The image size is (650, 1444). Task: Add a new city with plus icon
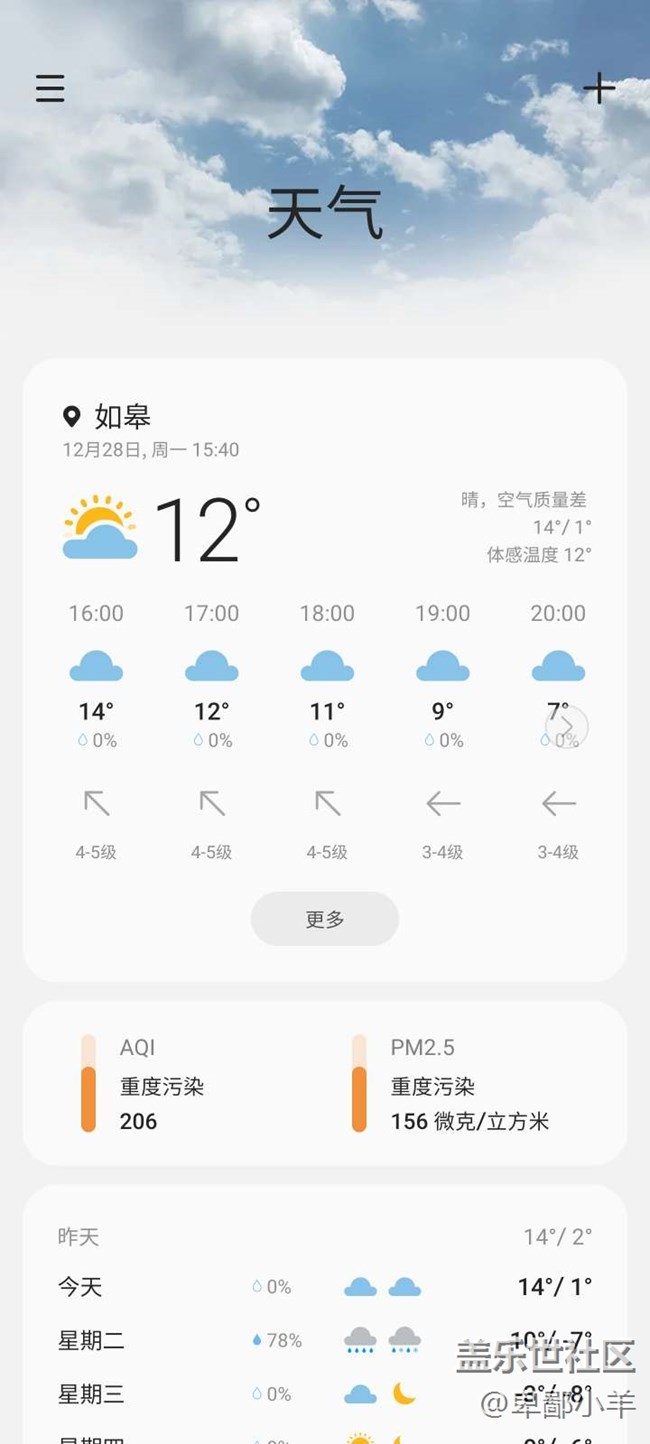(x=599, y=89)
